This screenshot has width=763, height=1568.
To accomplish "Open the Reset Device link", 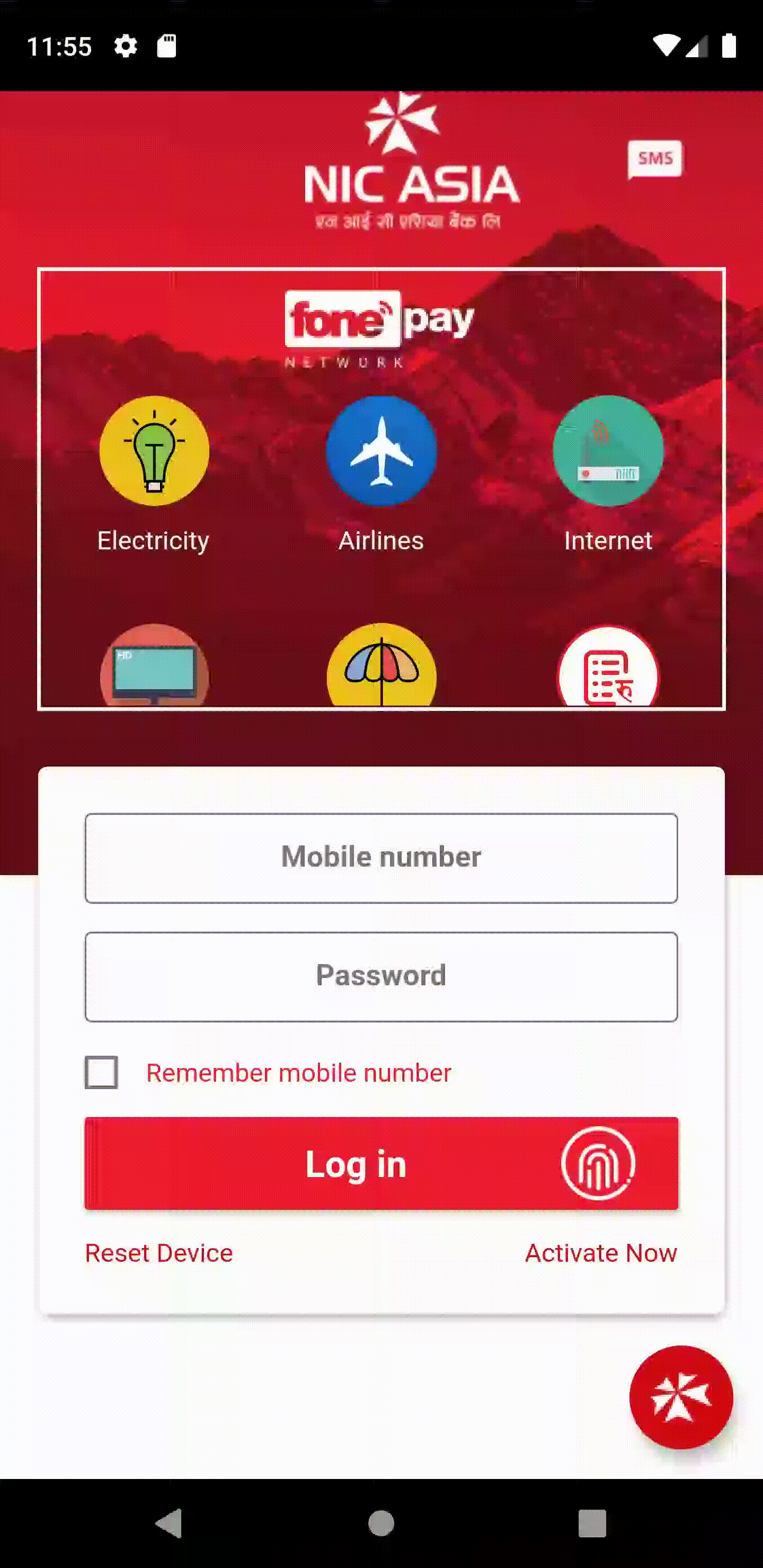I will (159, 1253).
